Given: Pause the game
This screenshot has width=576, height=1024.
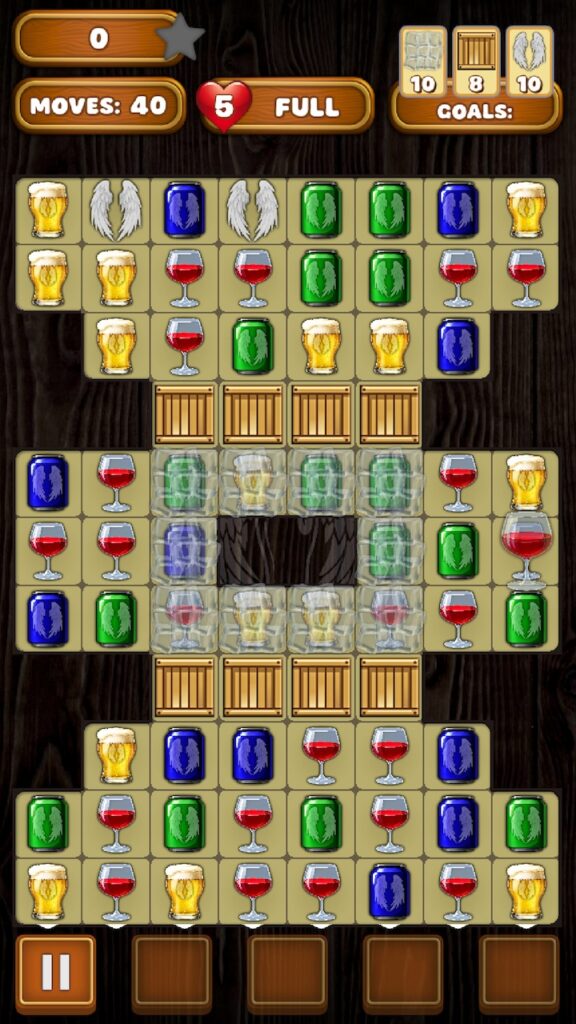Looking at the screenshot, I should pos(56,973).
